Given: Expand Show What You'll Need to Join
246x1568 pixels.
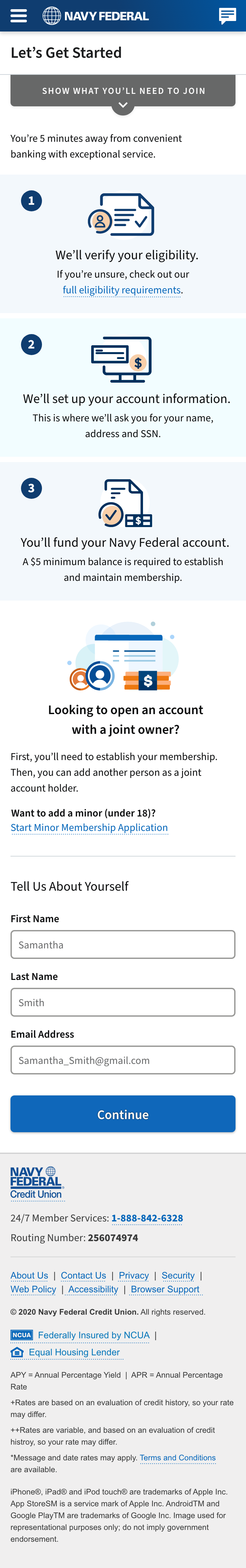Looking at the screenshot, I should pos(123,91).
